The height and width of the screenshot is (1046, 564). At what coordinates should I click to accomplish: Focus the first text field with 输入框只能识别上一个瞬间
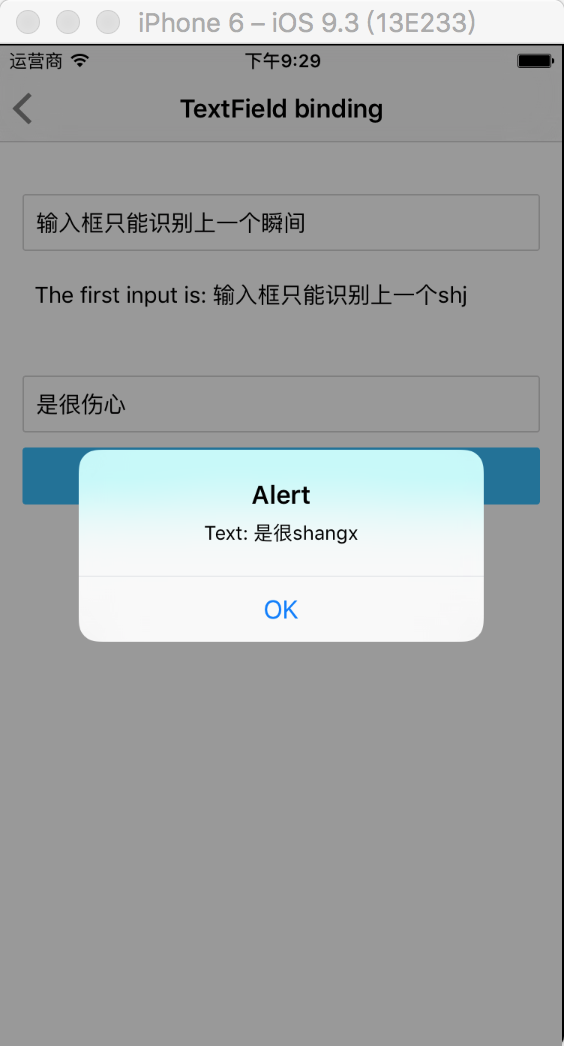tap(281, 223)
